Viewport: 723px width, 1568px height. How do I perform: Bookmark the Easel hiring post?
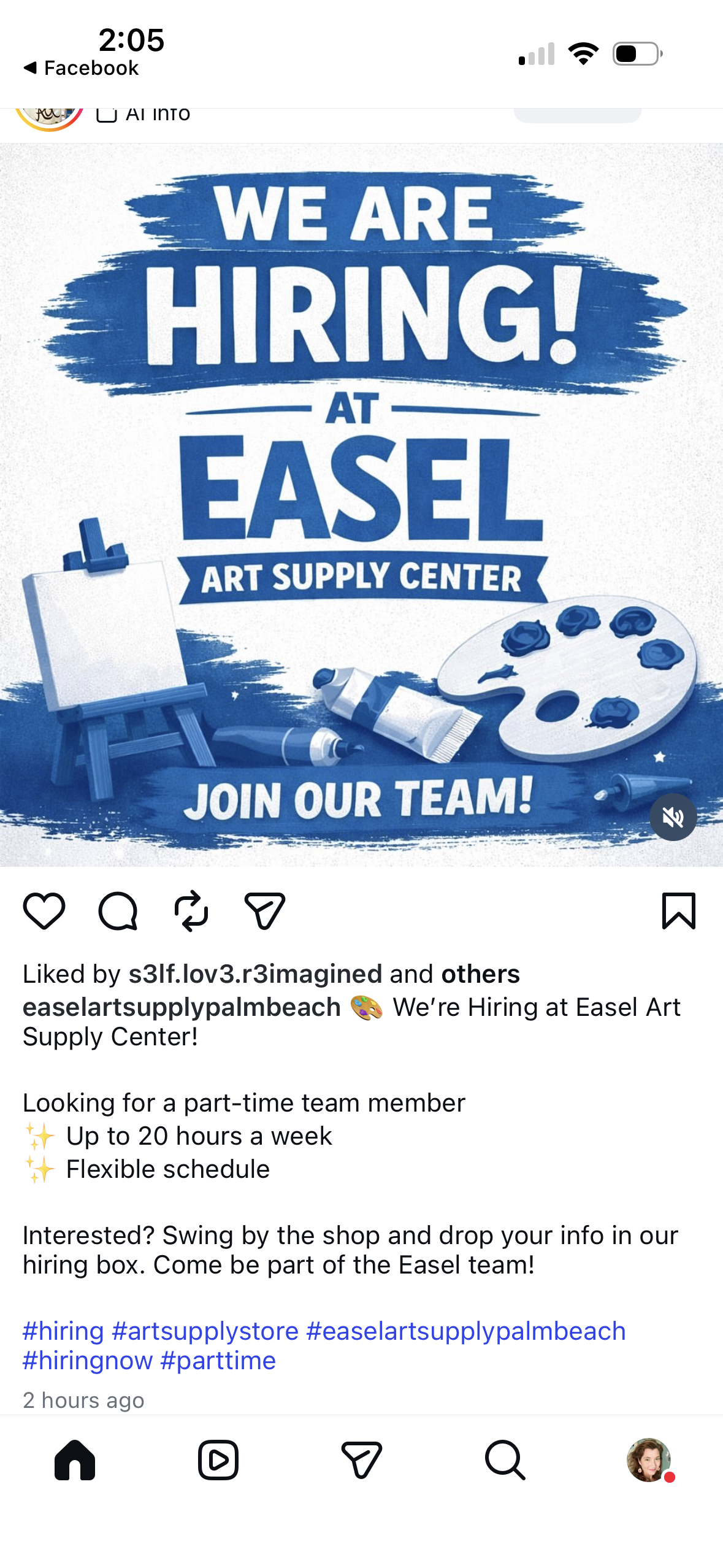click(x=678, y=911)
